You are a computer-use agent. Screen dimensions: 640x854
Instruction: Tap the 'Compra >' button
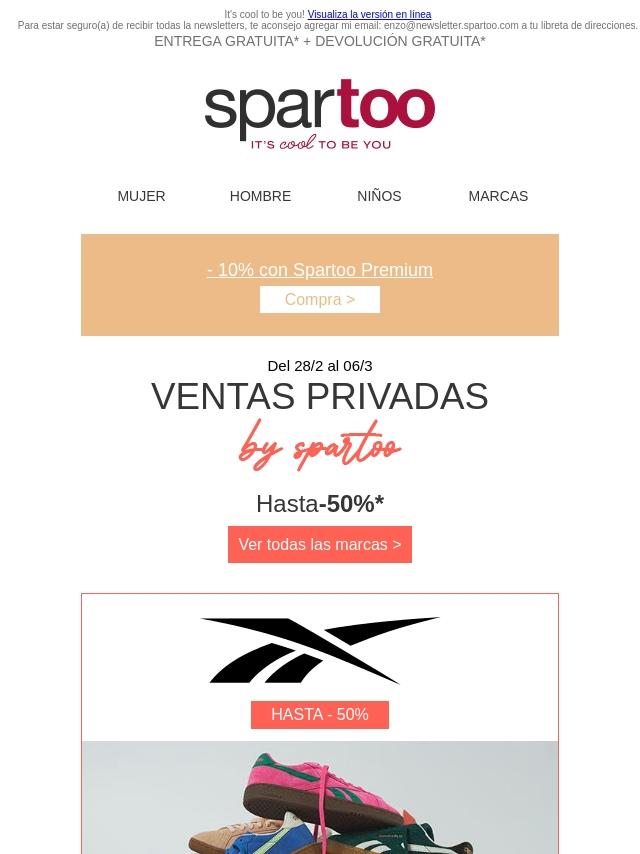[320, 299]
